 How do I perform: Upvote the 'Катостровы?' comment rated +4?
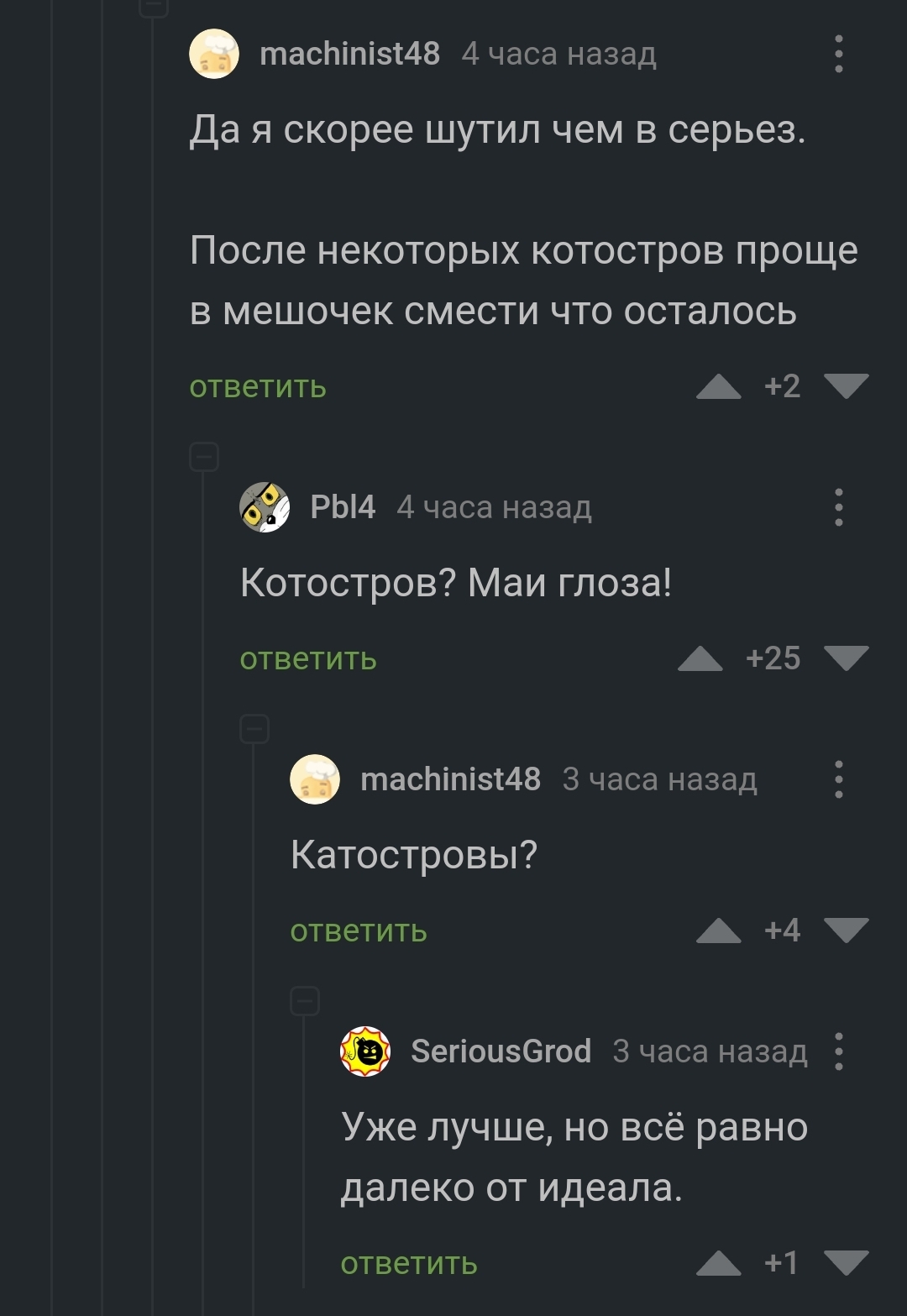[718, 931]
